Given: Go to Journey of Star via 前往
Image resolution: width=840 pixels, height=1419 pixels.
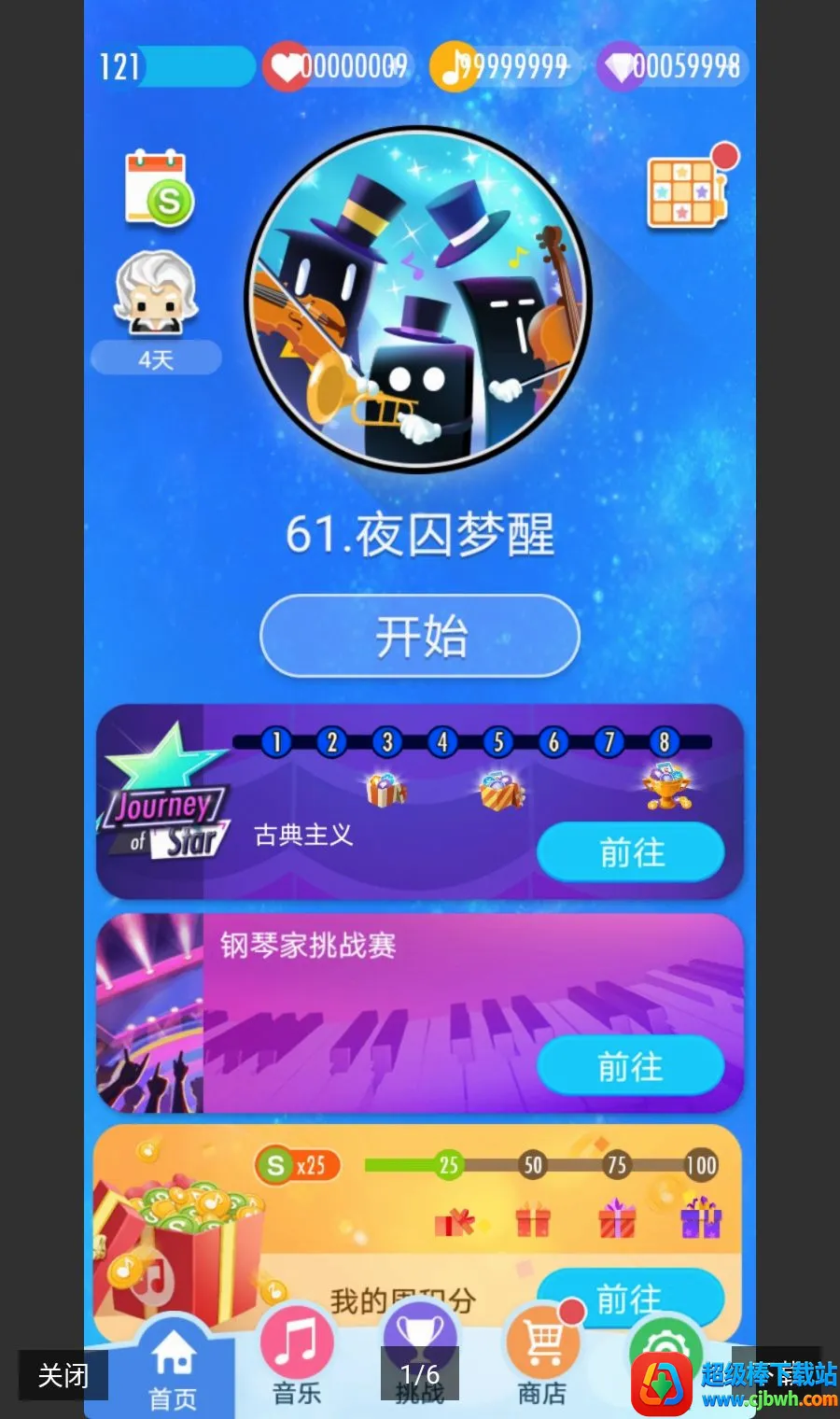Looking at the screenshot, I should coord(631,852).
